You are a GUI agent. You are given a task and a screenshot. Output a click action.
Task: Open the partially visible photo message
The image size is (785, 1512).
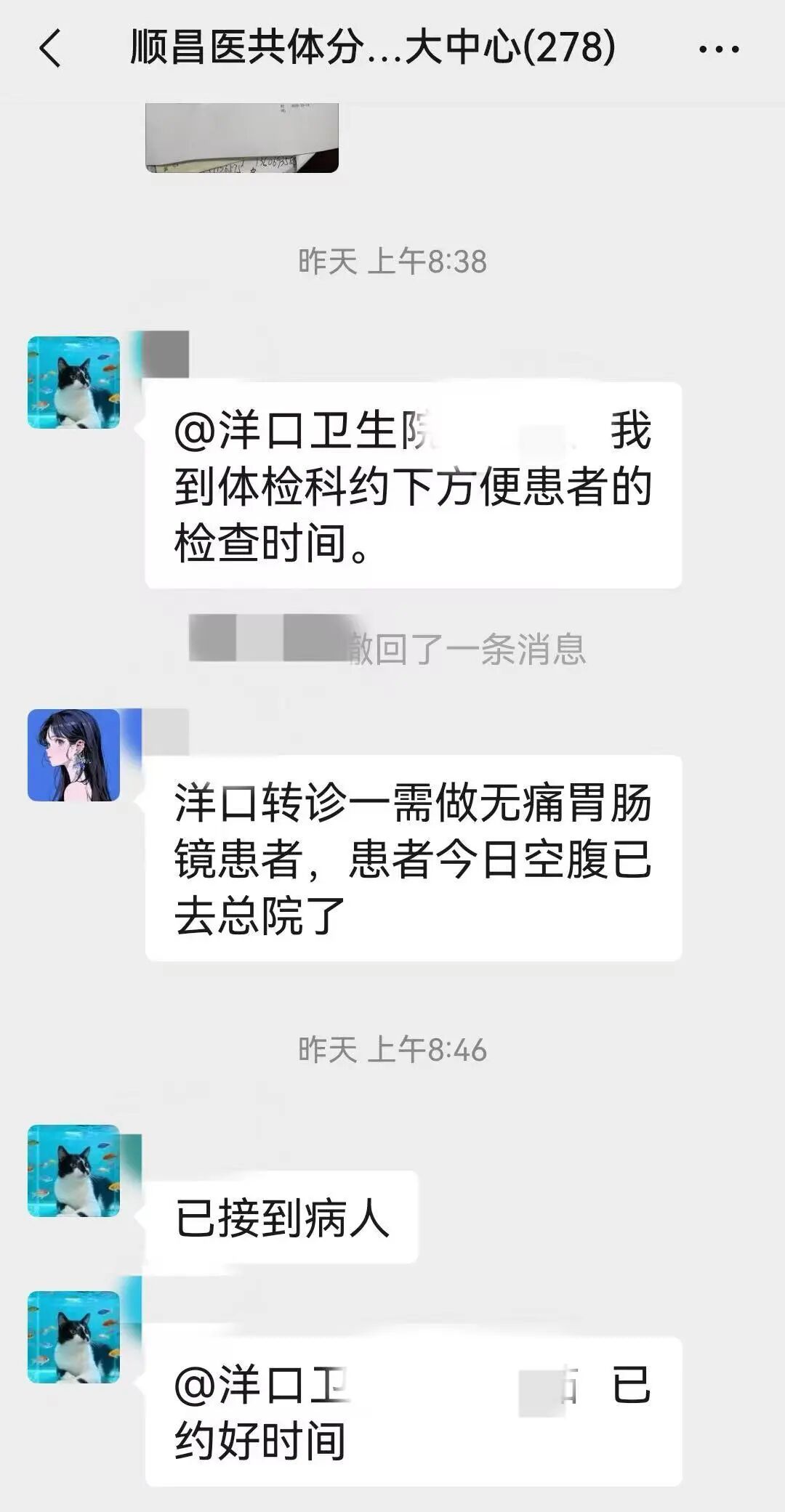242,137
